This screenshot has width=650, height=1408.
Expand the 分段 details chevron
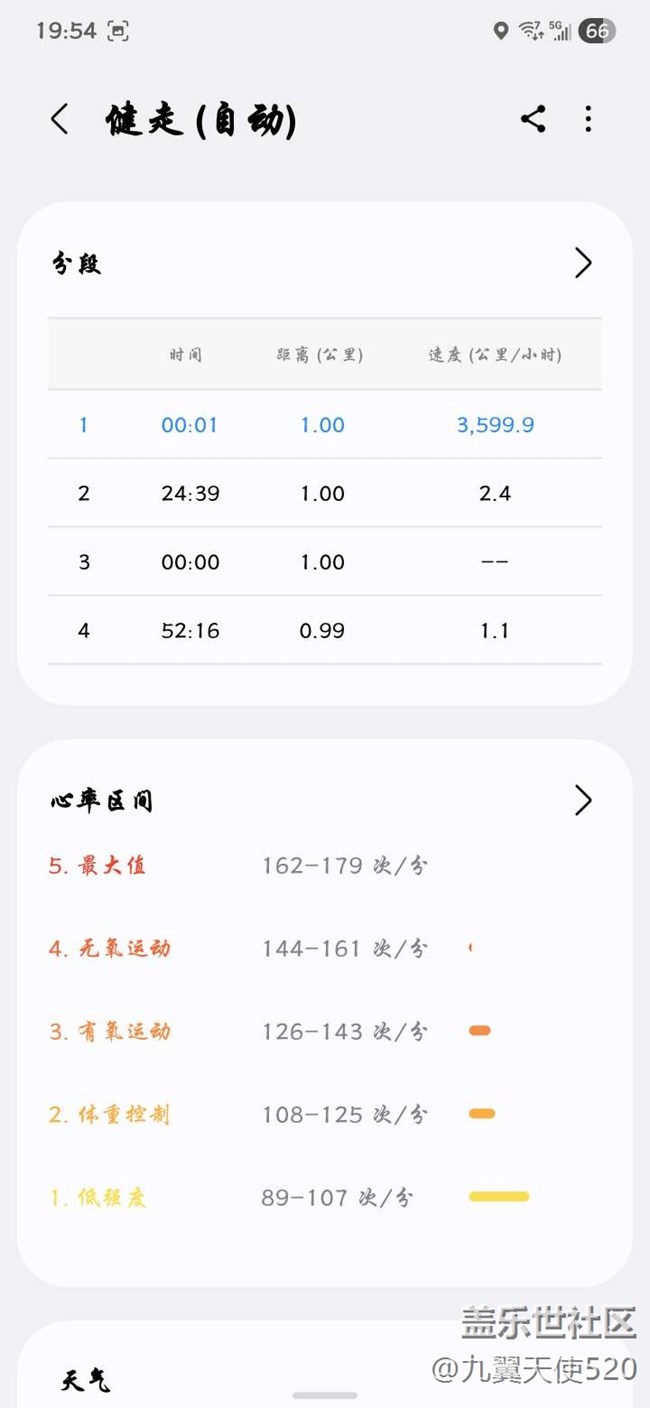pos(583,263)
